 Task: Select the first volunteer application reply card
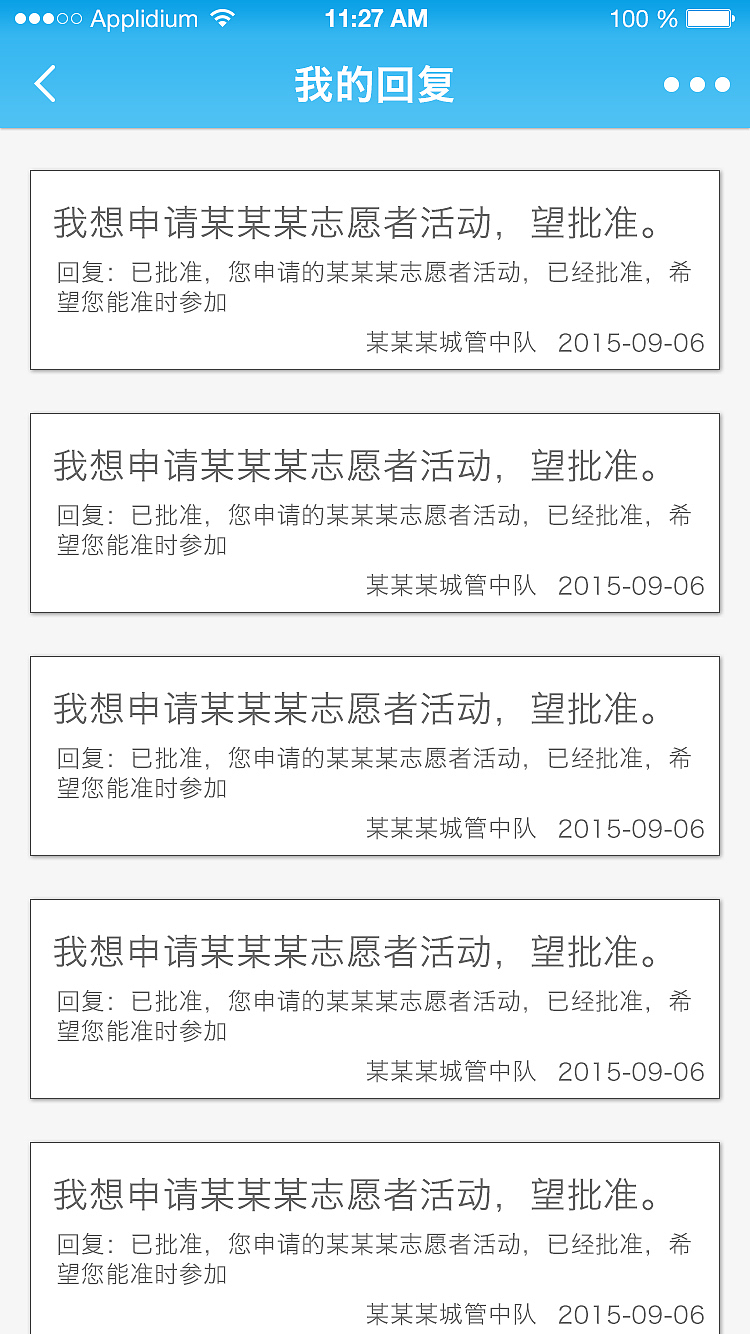[x=375, y=268]
